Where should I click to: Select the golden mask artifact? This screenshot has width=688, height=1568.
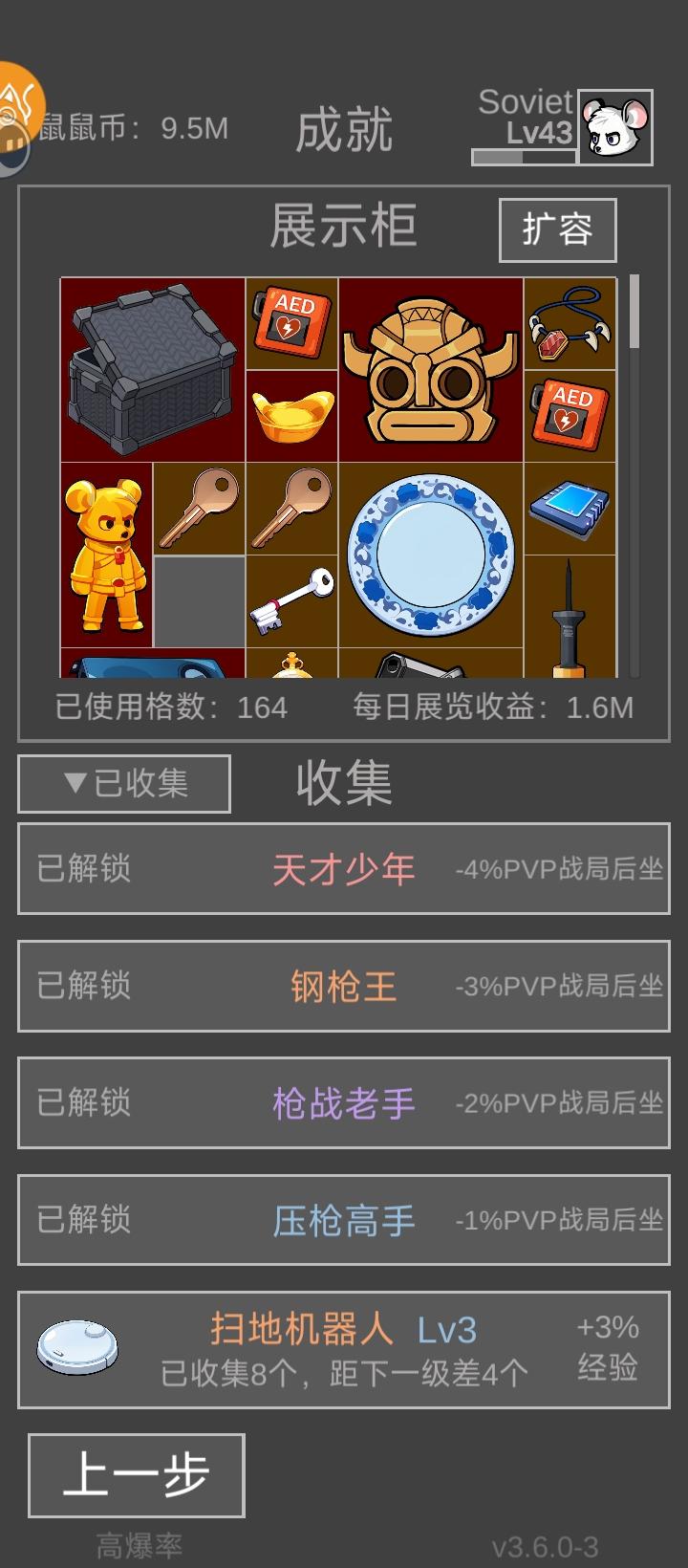[x=430, y=368]
